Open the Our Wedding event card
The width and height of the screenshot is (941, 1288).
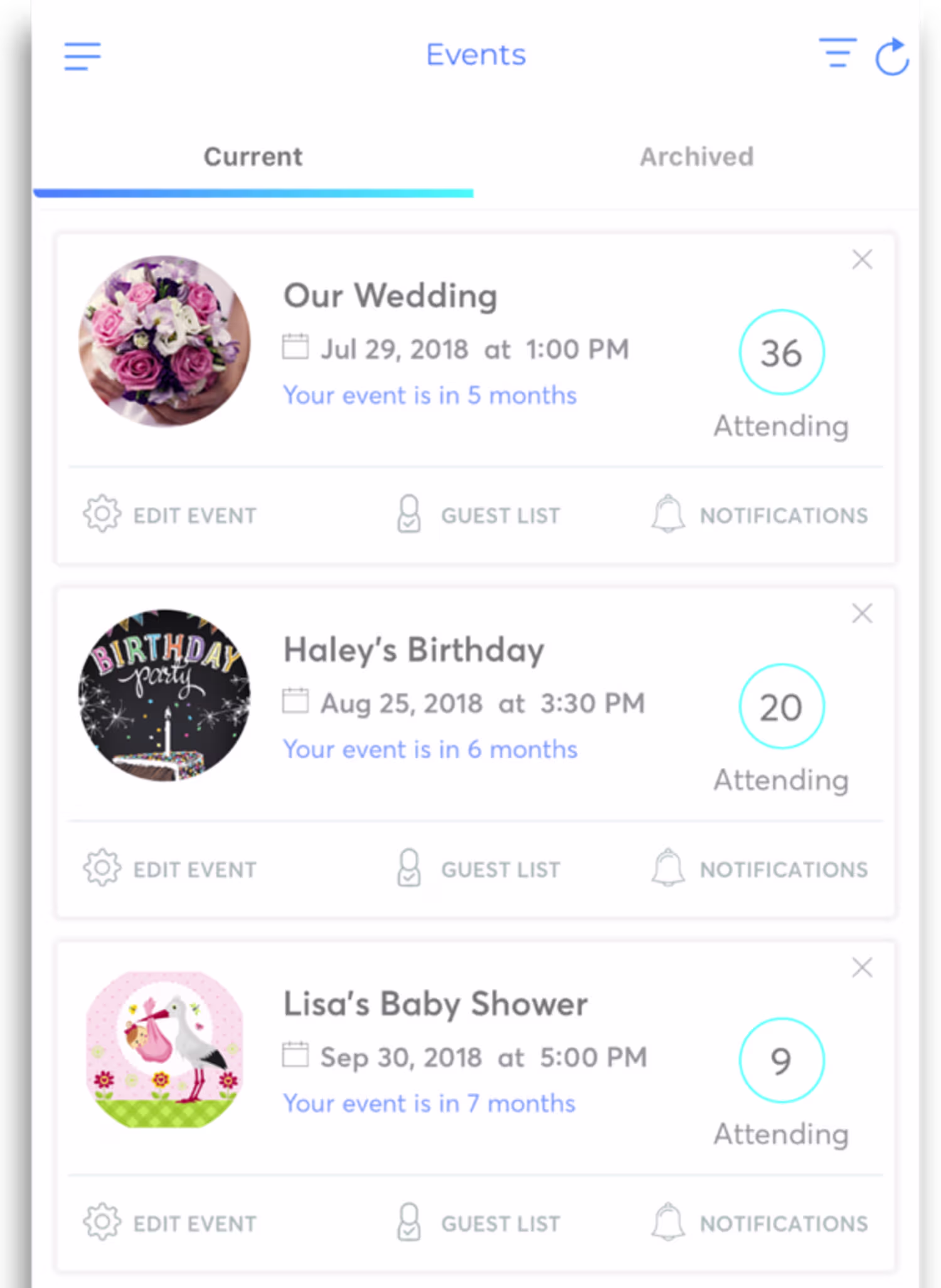click(x=390, y=295)
